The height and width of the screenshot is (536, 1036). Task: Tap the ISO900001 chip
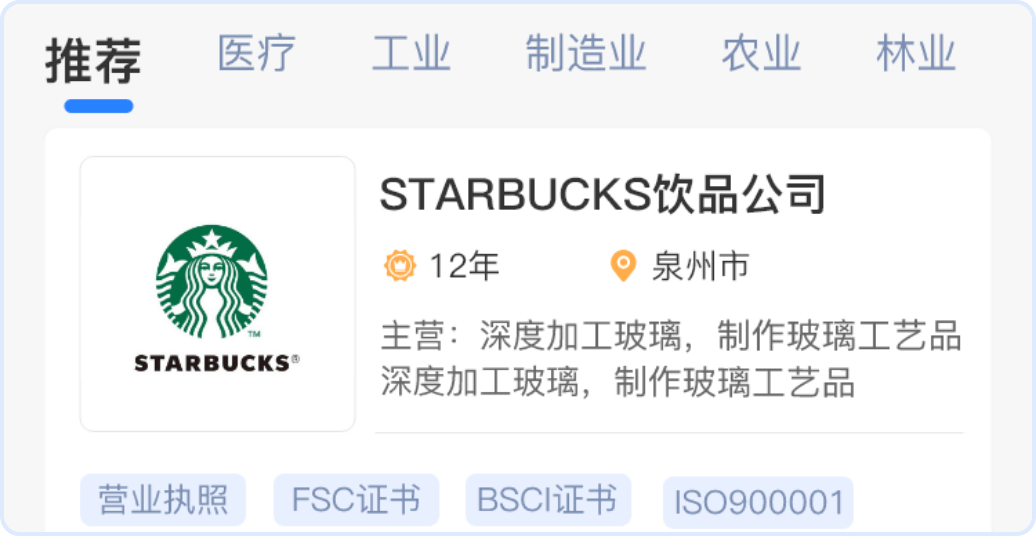[x=758, y=502]
